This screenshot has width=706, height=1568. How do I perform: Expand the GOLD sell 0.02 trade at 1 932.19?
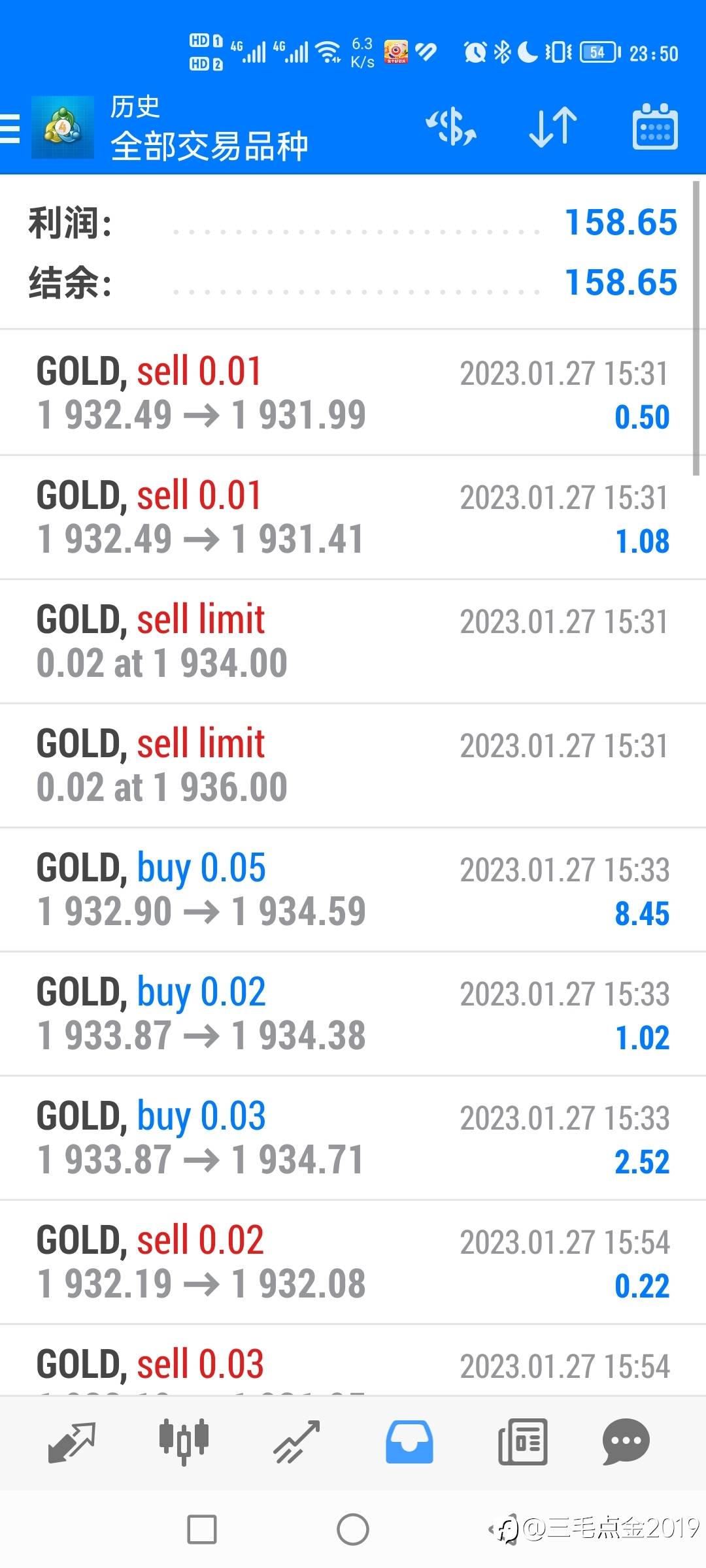(x=353, y=1262)
